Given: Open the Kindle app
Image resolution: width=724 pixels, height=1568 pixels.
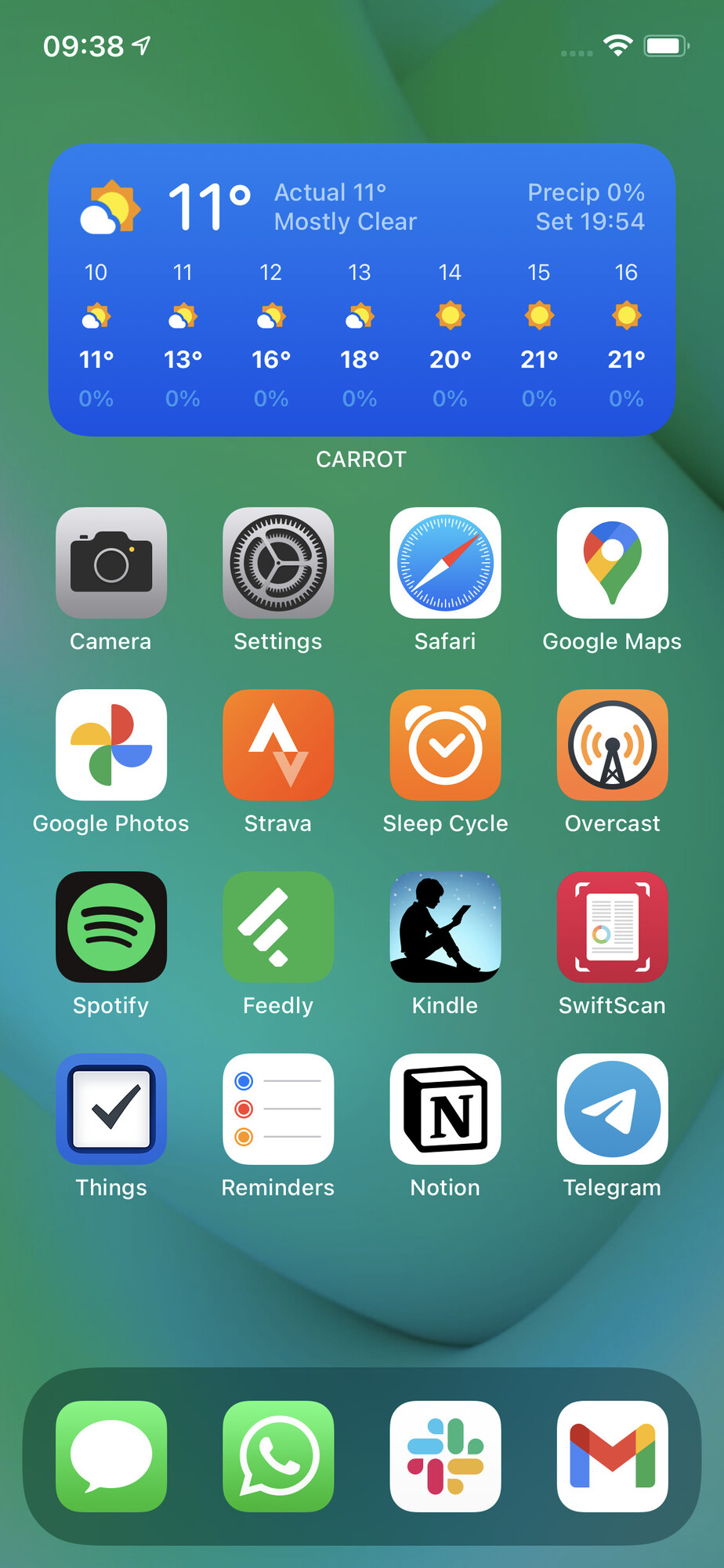Looking at the screenshot, I should [445, 927].
